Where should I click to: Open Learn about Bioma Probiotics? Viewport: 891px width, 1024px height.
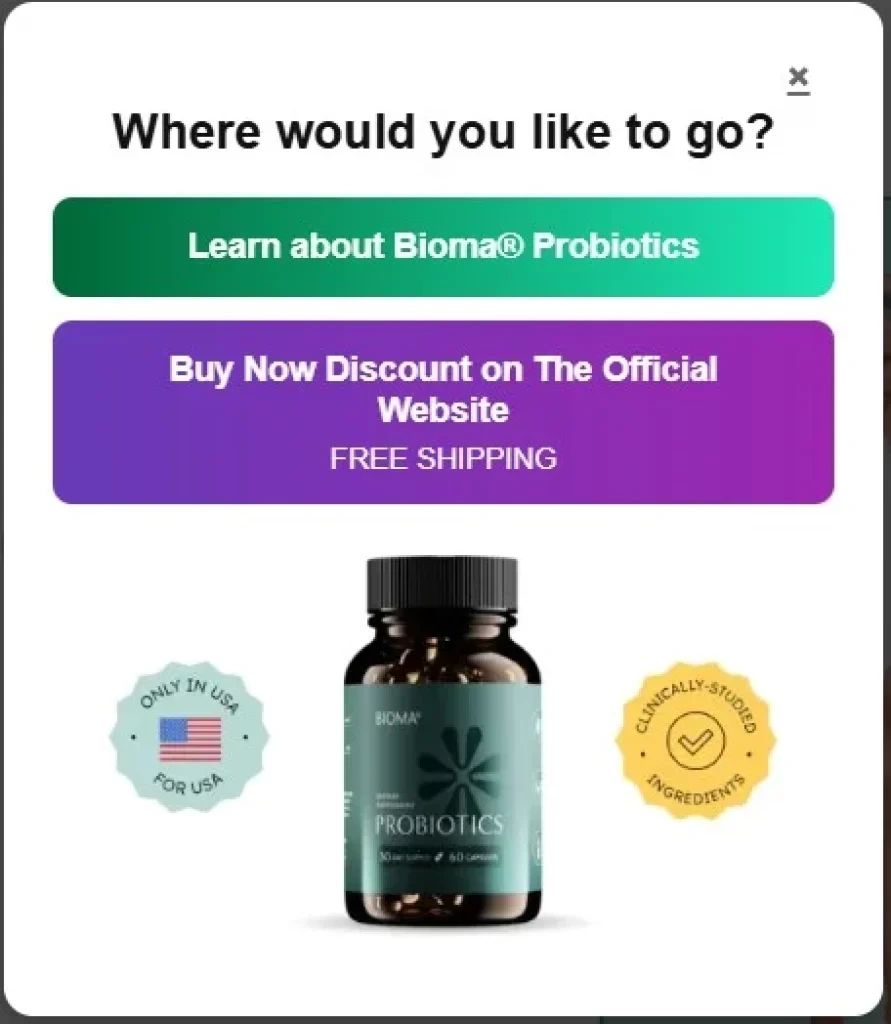(443, 247)
